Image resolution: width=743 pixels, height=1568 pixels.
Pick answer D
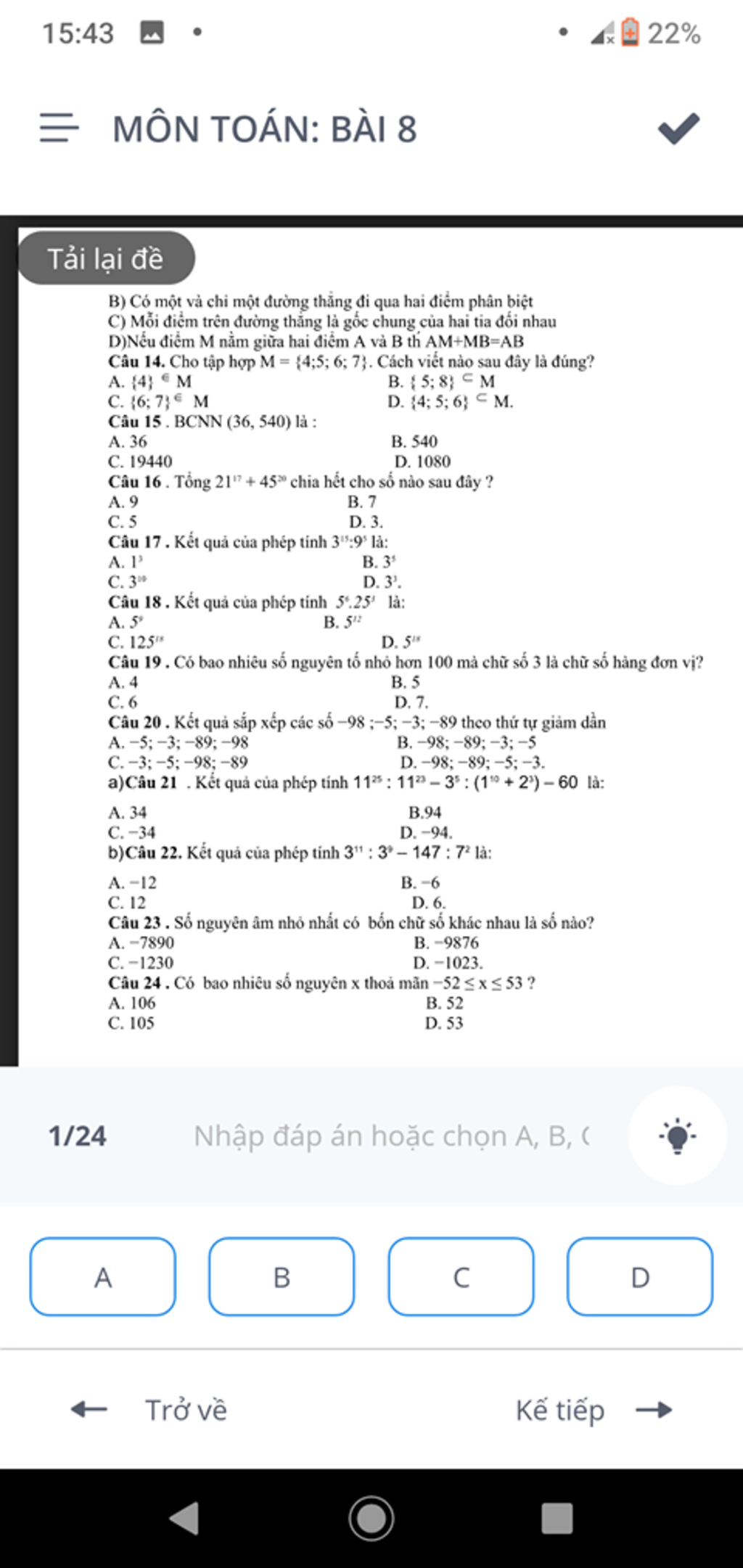coord(640,1276)
